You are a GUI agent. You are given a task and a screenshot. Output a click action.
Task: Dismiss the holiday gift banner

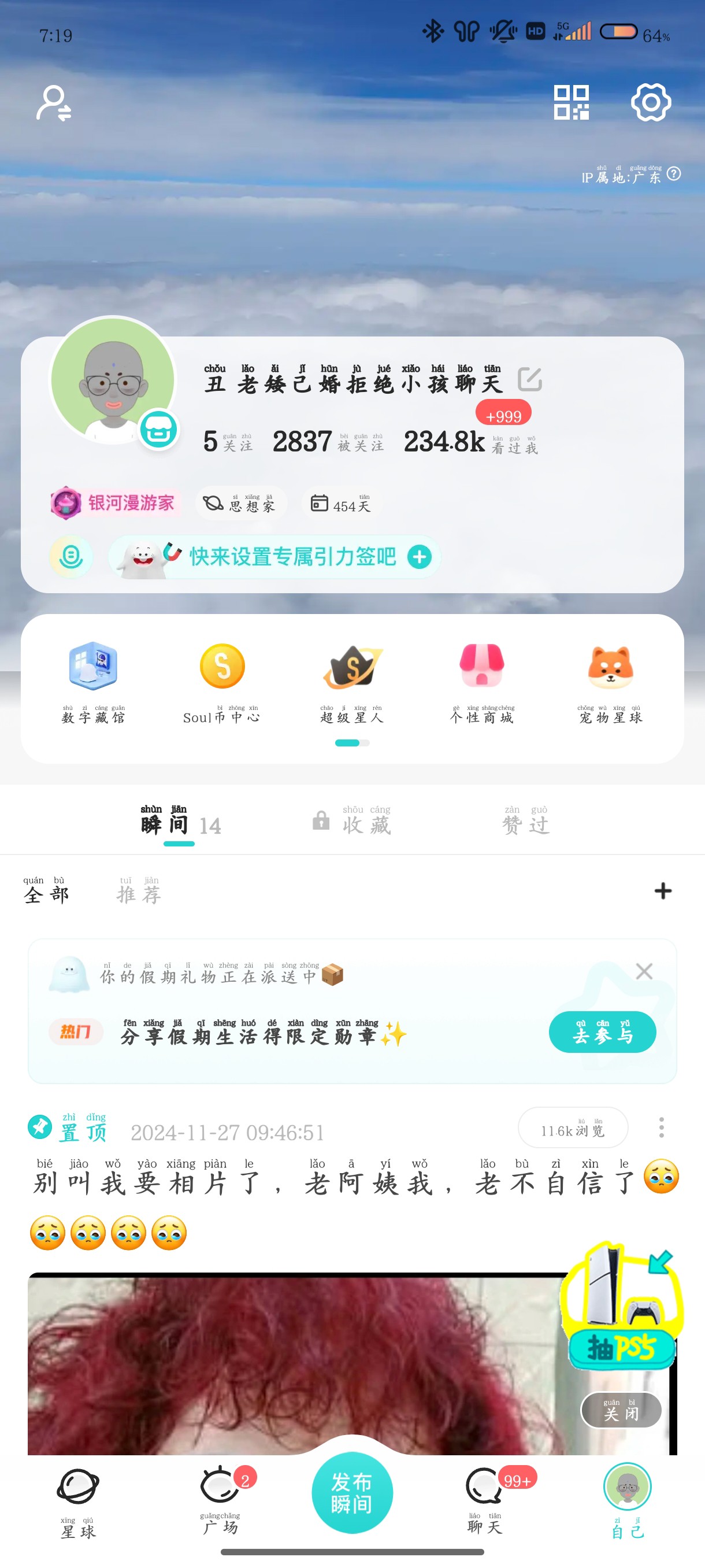coord(644,971)
